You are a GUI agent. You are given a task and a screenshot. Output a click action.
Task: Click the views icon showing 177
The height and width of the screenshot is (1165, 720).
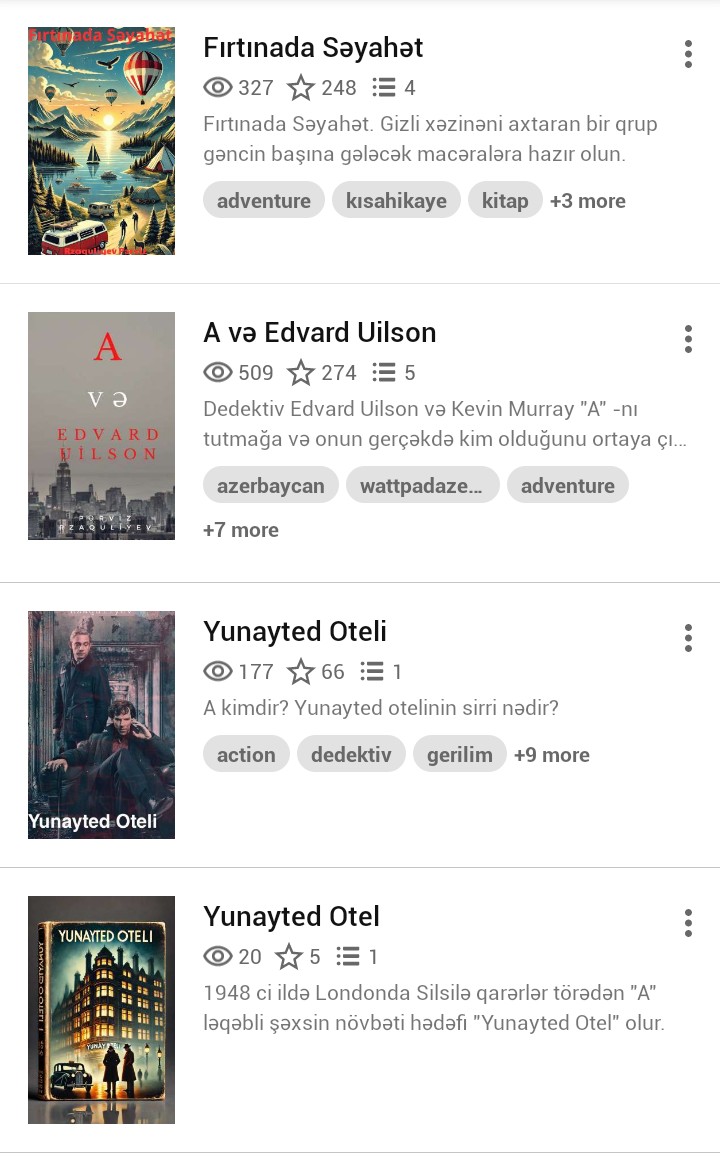click(218, 671)
